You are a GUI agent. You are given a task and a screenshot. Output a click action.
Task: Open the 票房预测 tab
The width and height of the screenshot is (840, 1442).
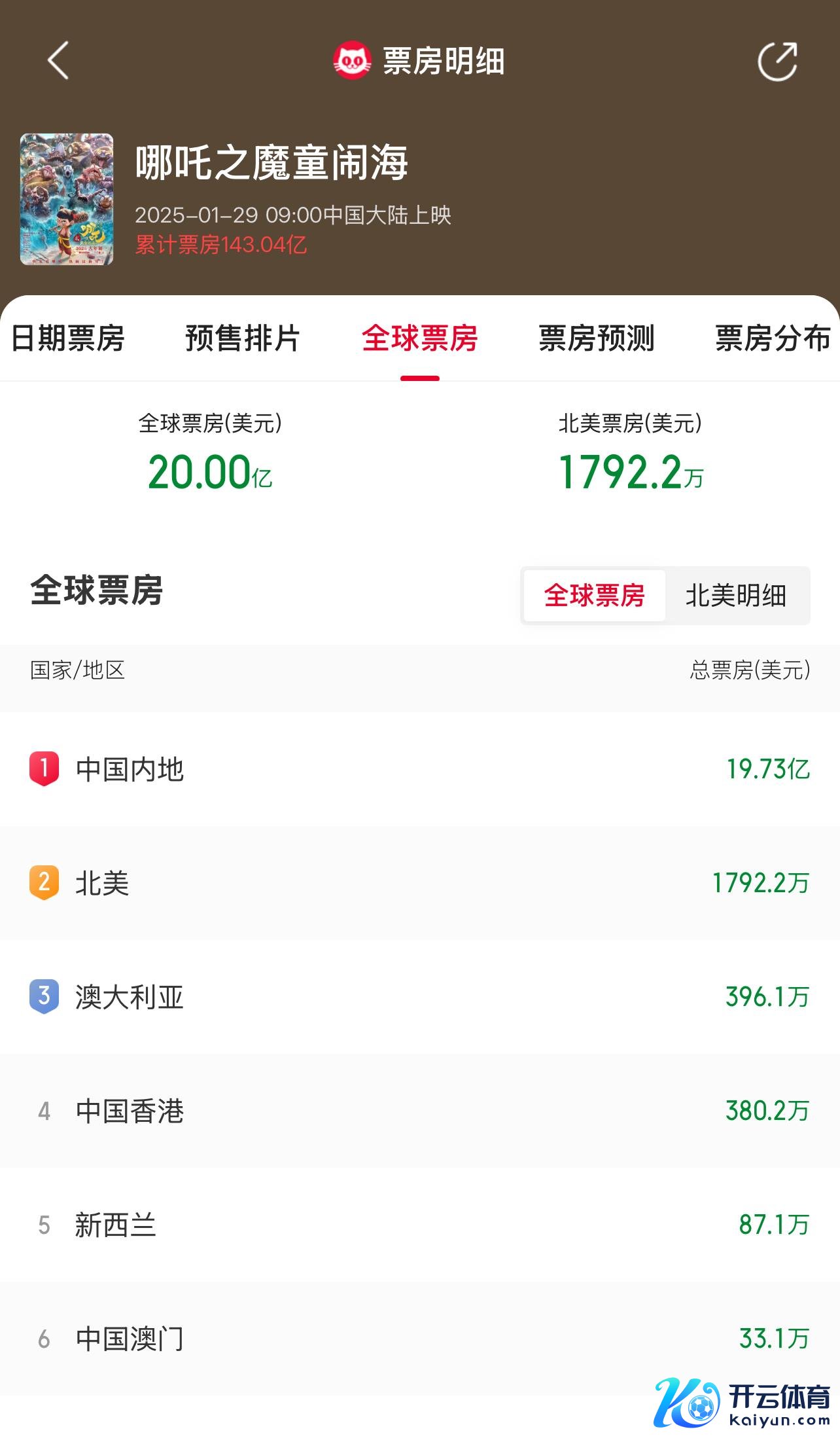[x=596, y=338]
